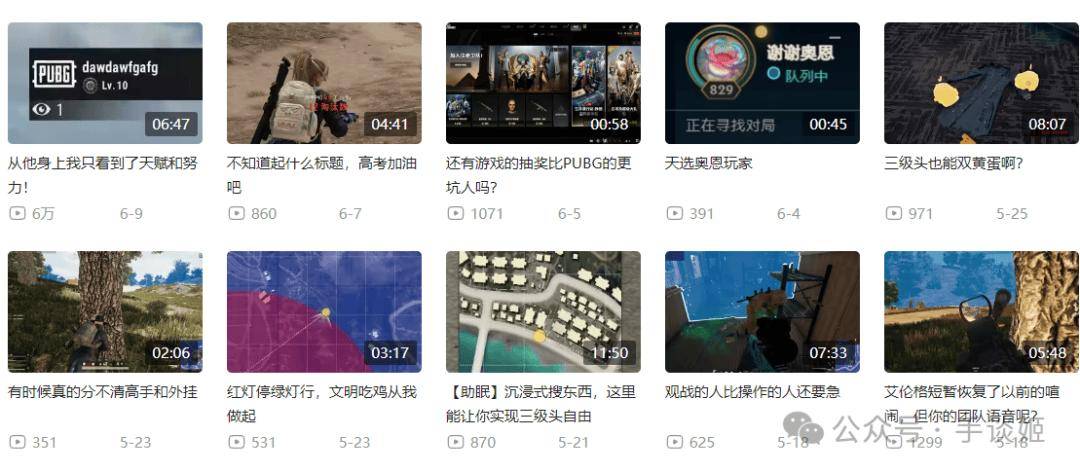Viewport: 1080px width, 472px height.
Task: Play the 艾伦格短暂恢复 video
Action: (x=981, y=311)
